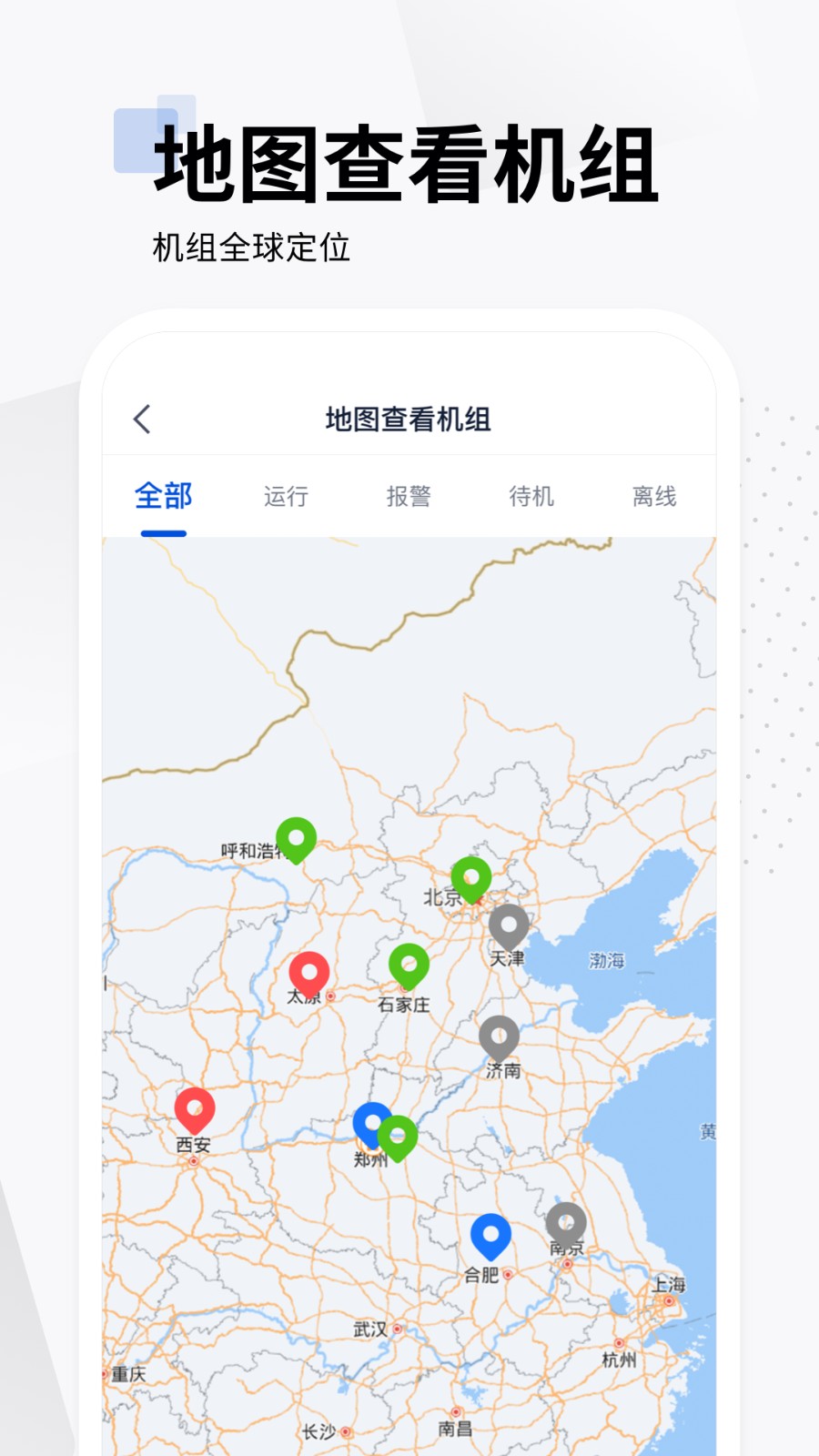Open the 报警 filter tab
The height and width of the screenshot is (1456, 819).
(409, 496)
